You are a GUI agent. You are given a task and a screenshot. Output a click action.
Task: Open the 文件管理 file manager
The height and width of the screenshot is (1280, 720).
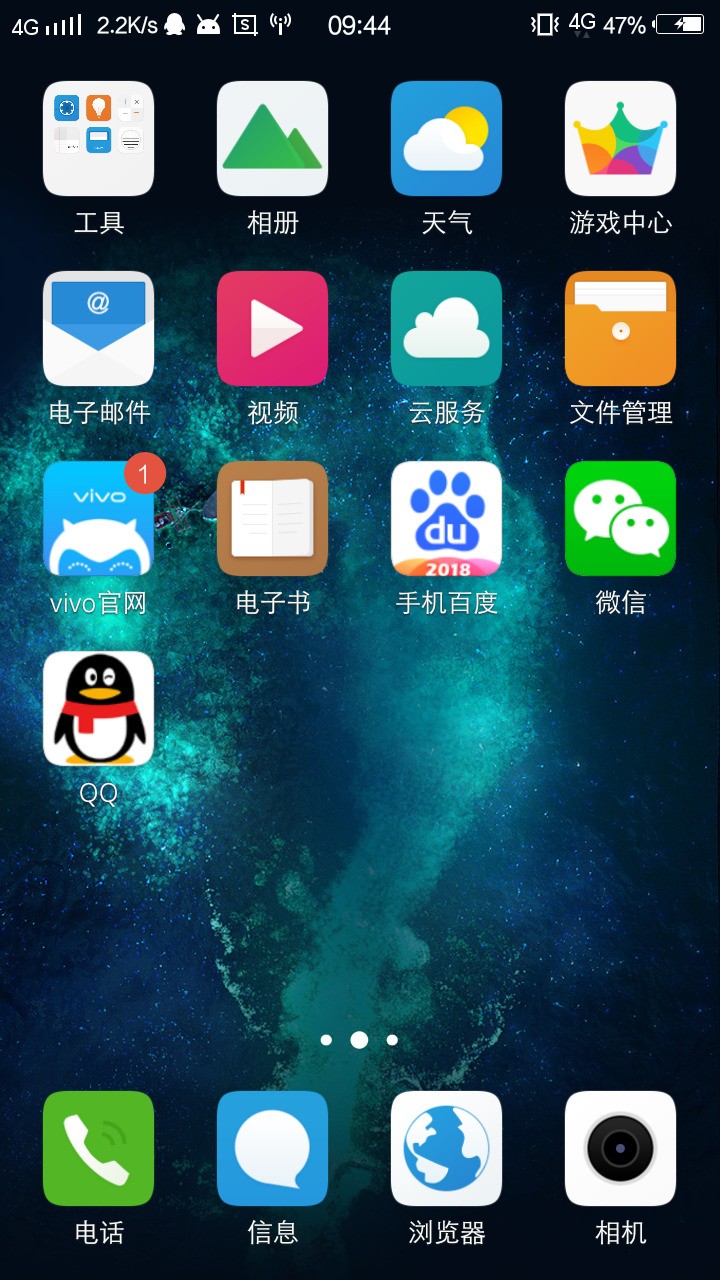click(x=620, y=328)
